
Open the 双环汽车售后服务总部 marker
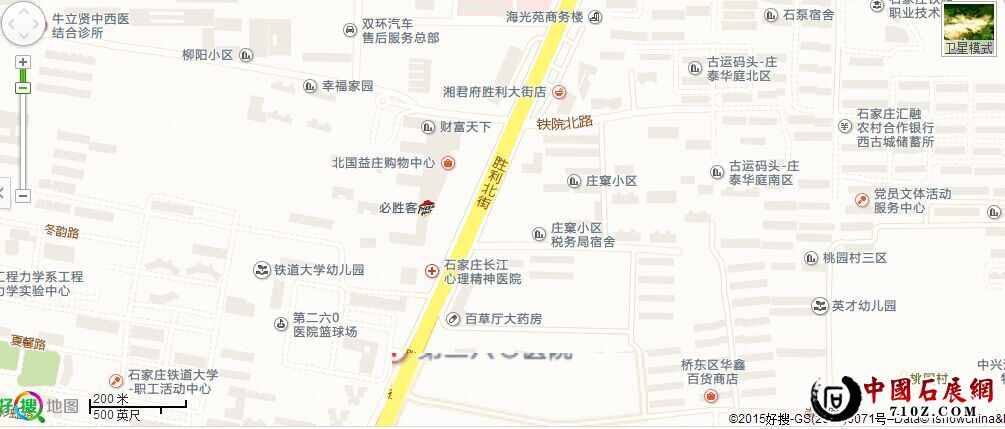tap(349, 31)
